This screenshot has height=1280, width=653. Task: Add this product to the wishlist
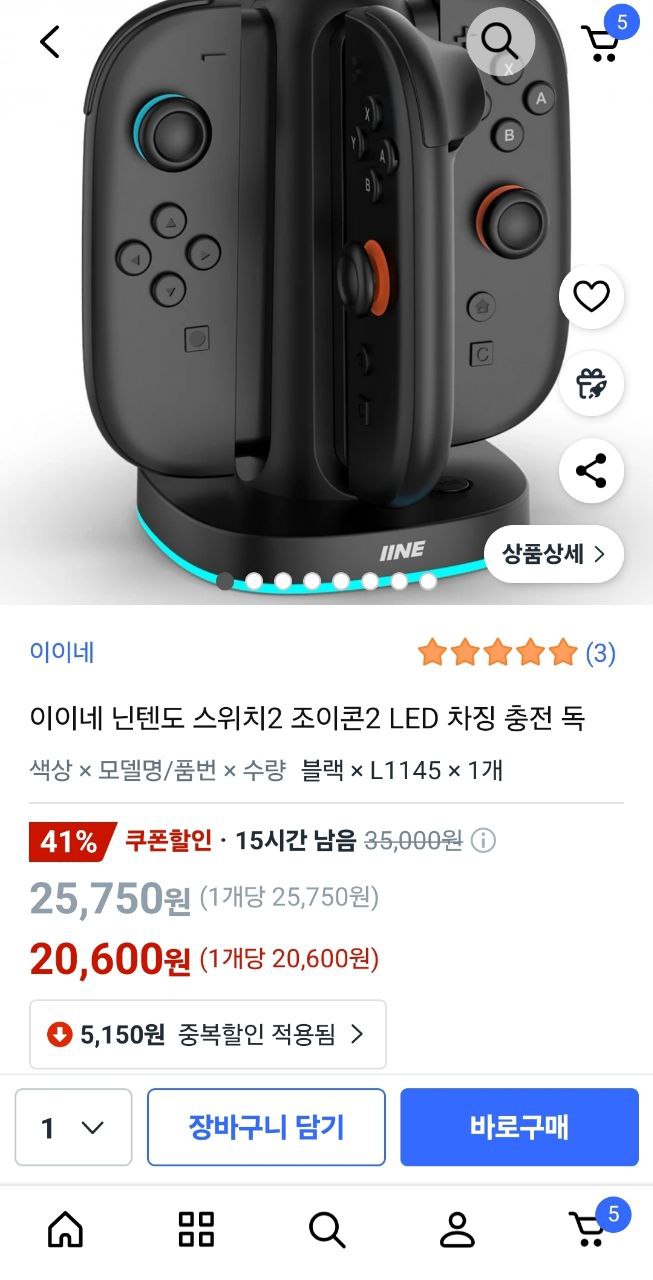point(591,297)
